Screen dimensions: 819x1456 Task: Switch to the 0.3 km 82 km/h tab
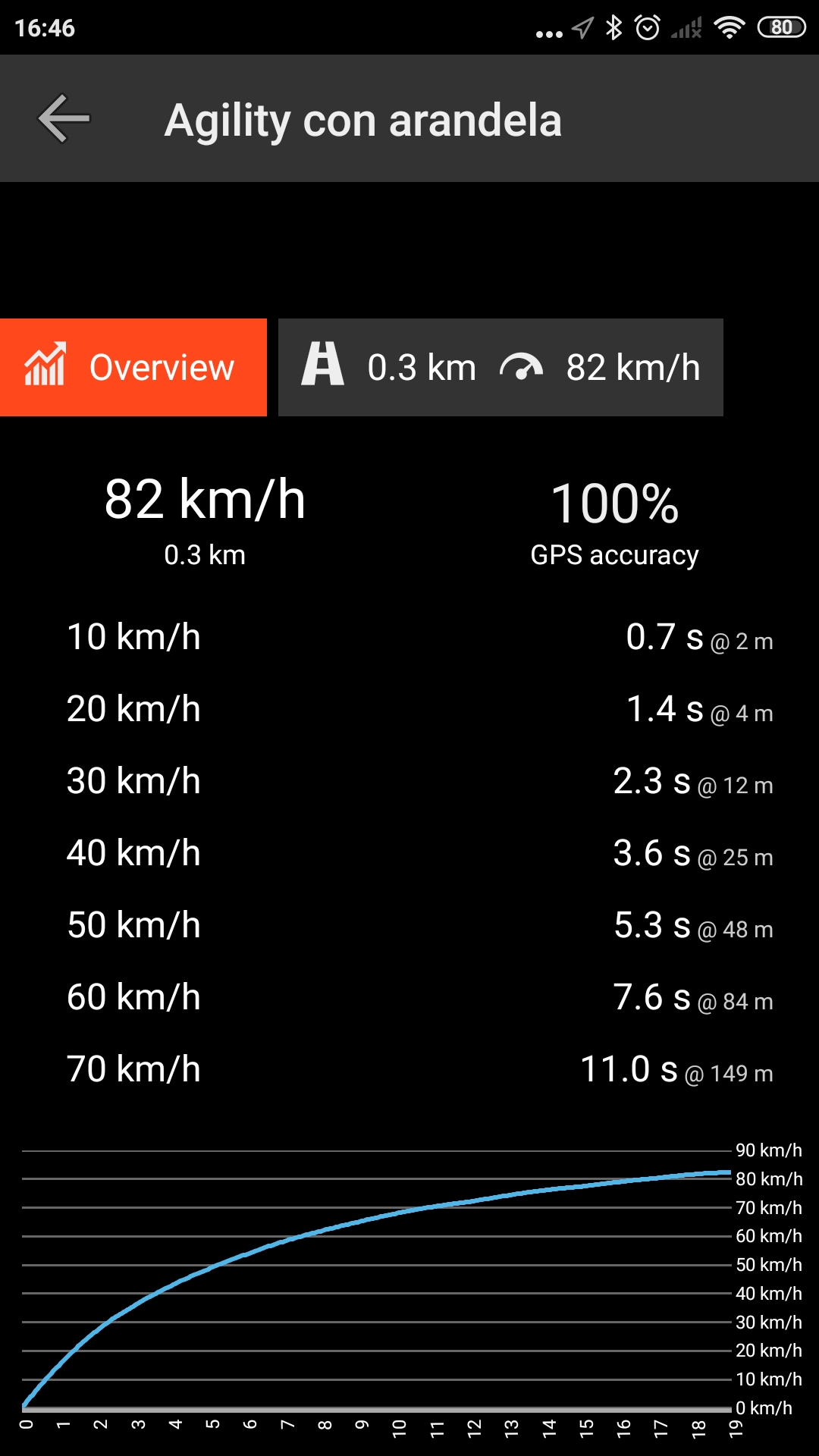(500, 368)
